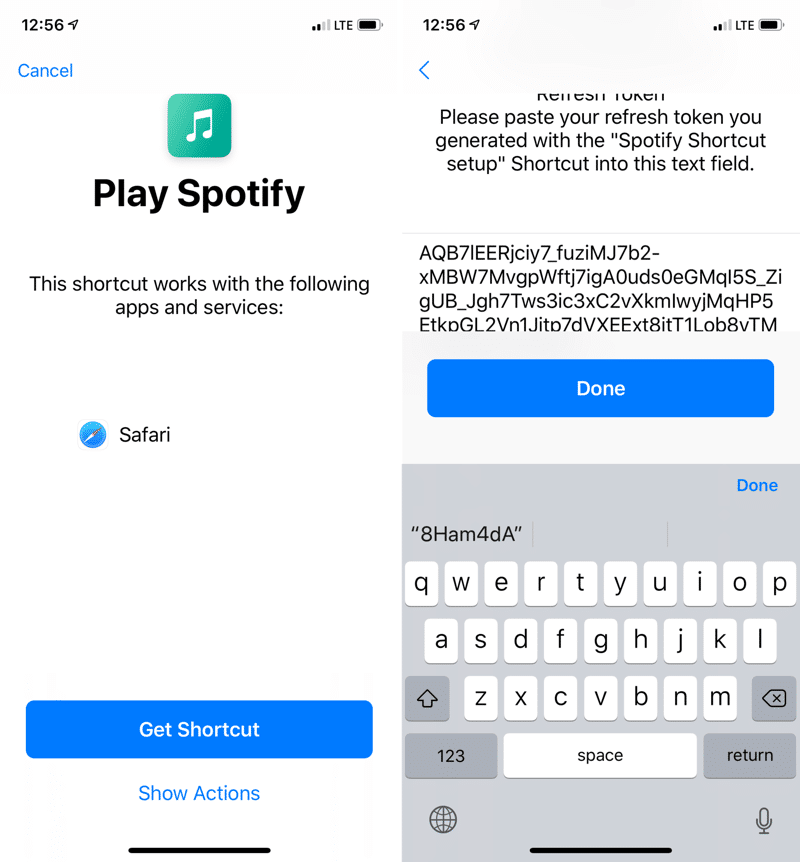This screenshot has height=862, width=800.
Task: Go back using the top chevron arrow
Action: [424, 70]
